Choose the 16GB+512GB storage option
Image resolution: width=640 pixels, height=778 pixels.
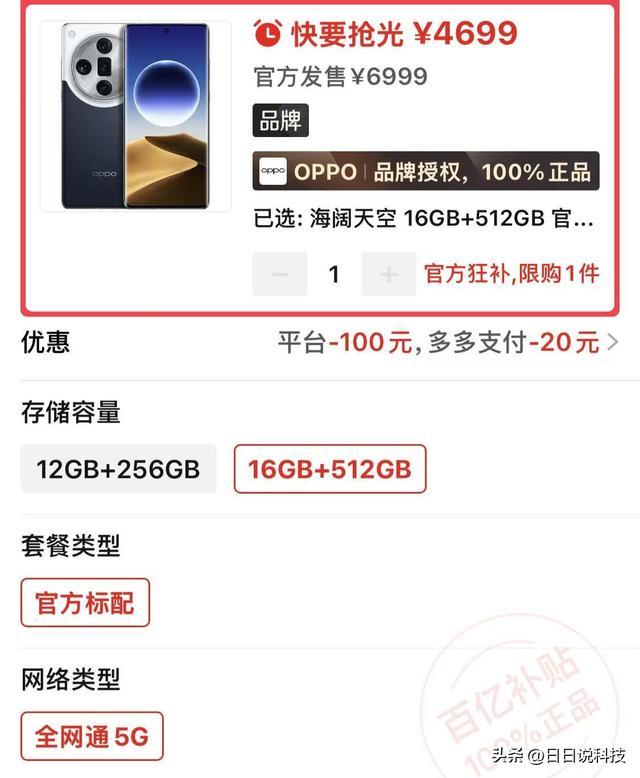coord(330,469)
